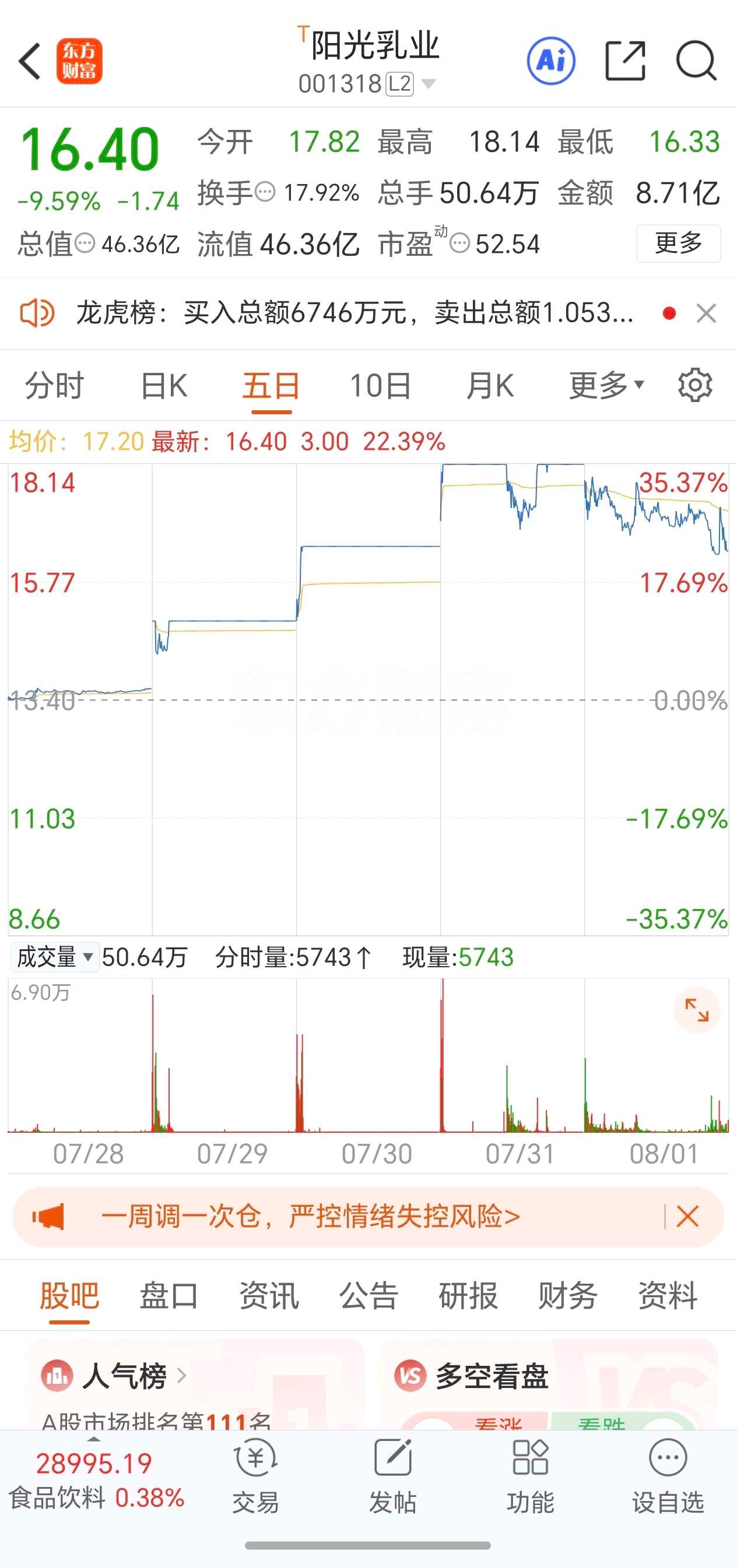The height and width of the screenshot is (1568, 737).
Task: Share this stock page
Action: coord(626,61)
